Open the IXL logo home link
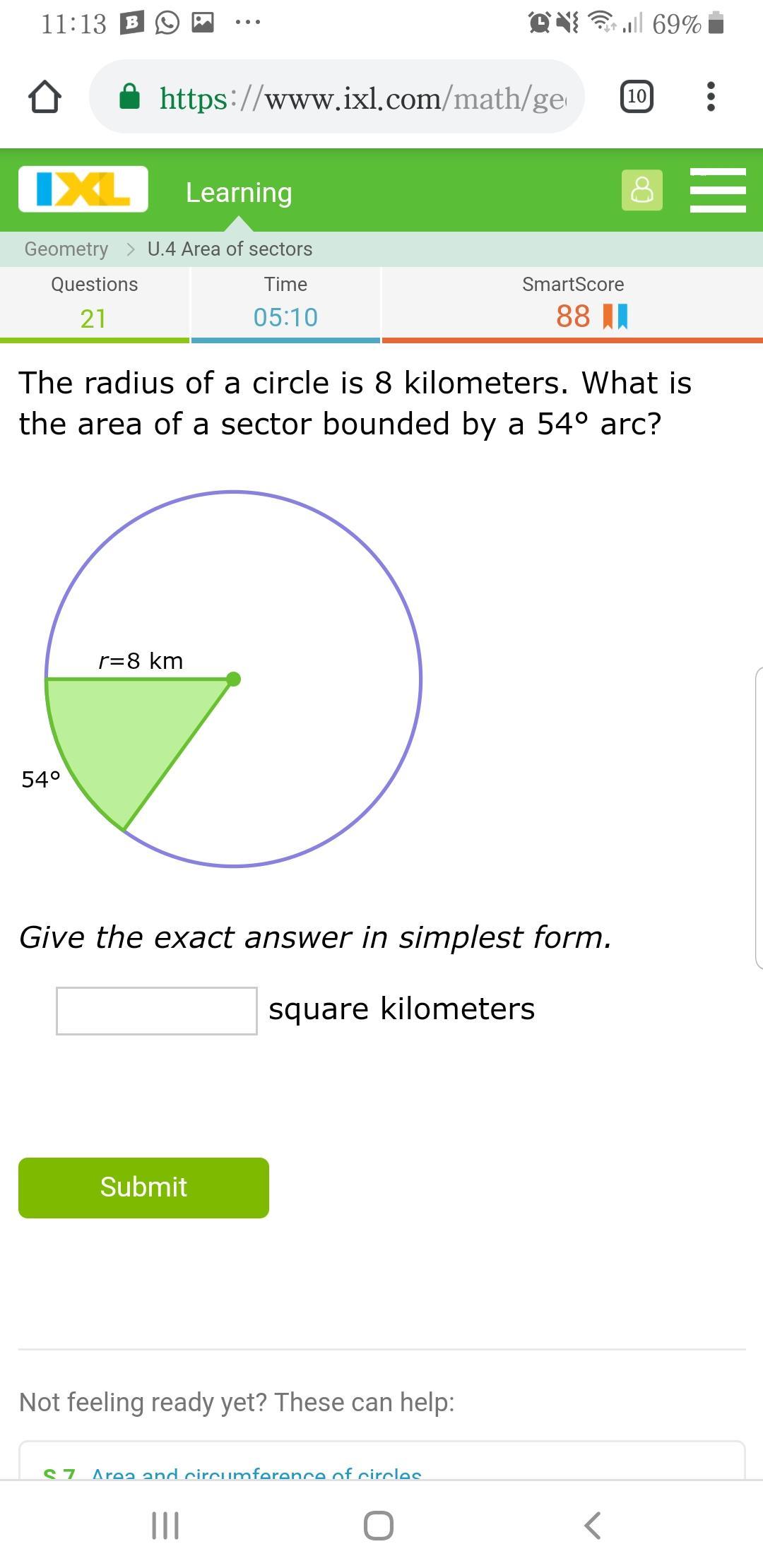 (83, 189)
